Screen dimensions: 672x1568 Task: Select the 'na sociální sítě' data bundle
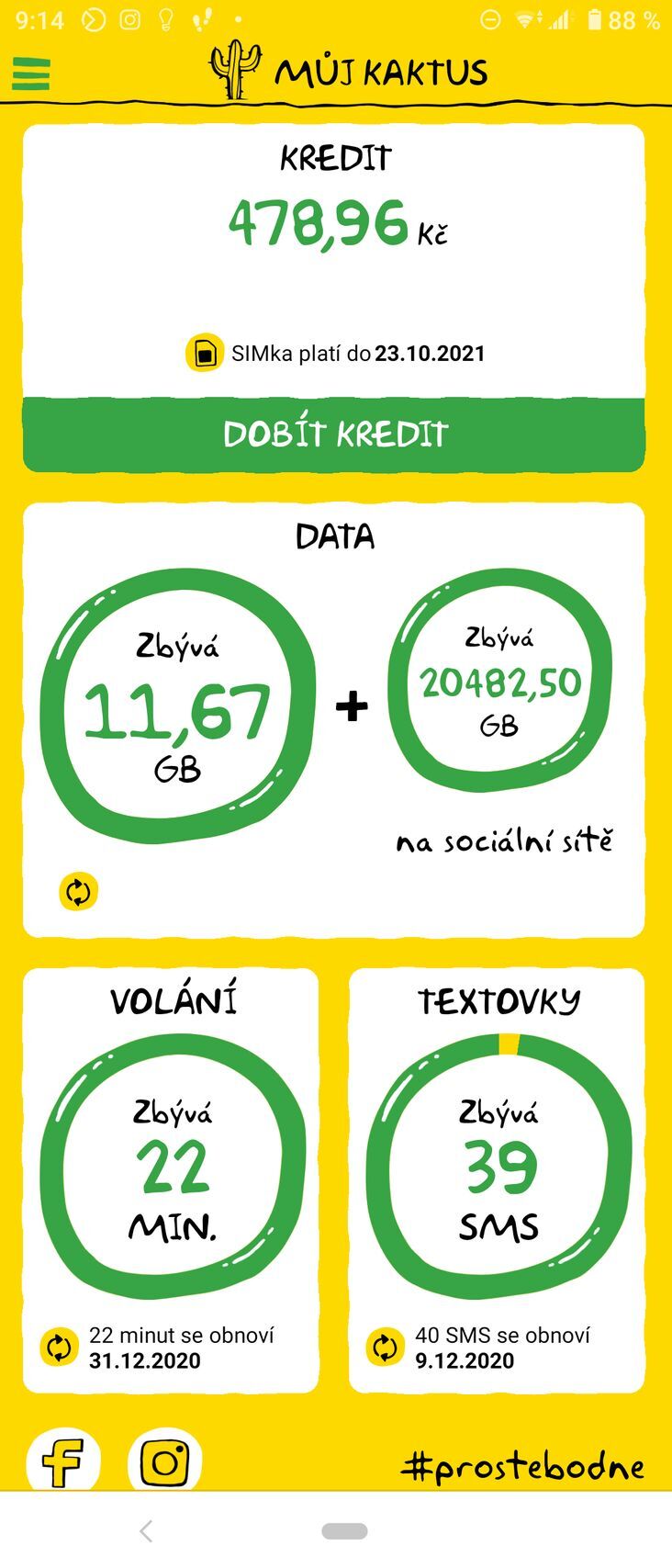[x=507, y=839]
